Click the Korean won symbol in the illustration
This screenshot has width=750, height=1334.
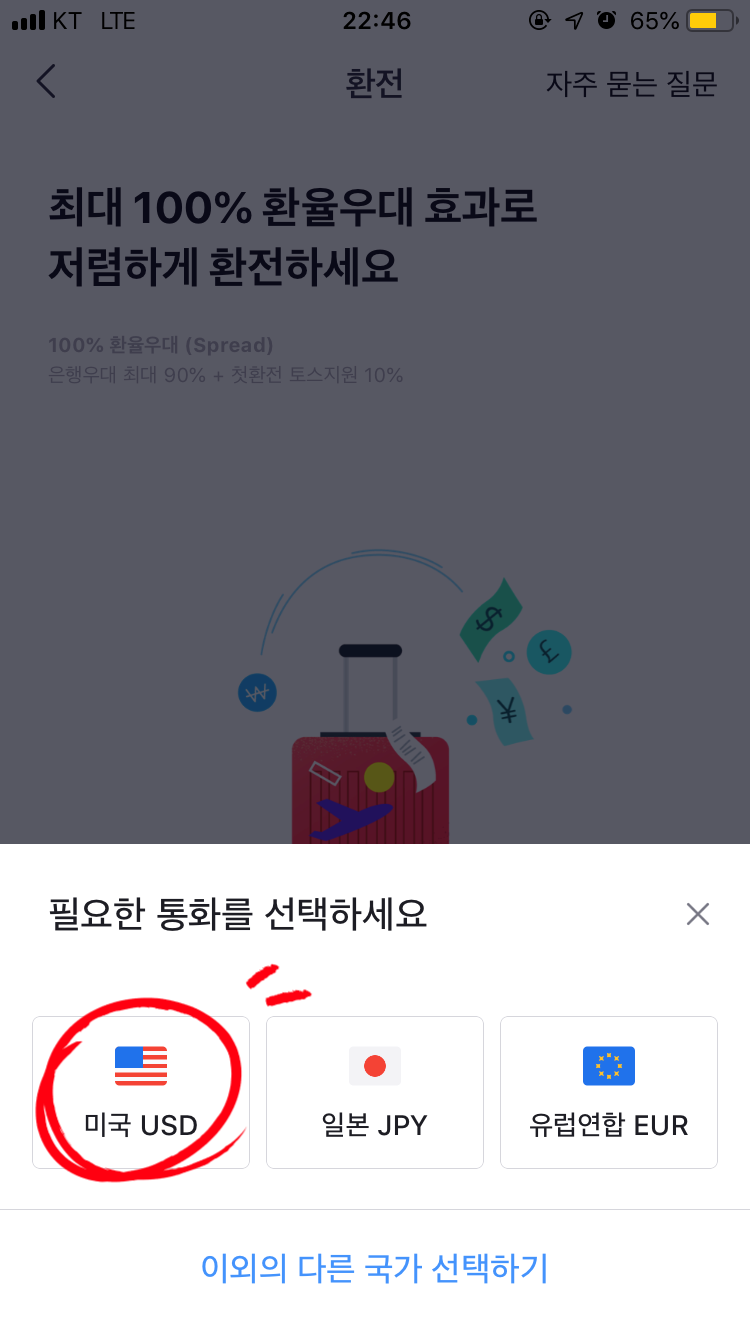(258, 692)
